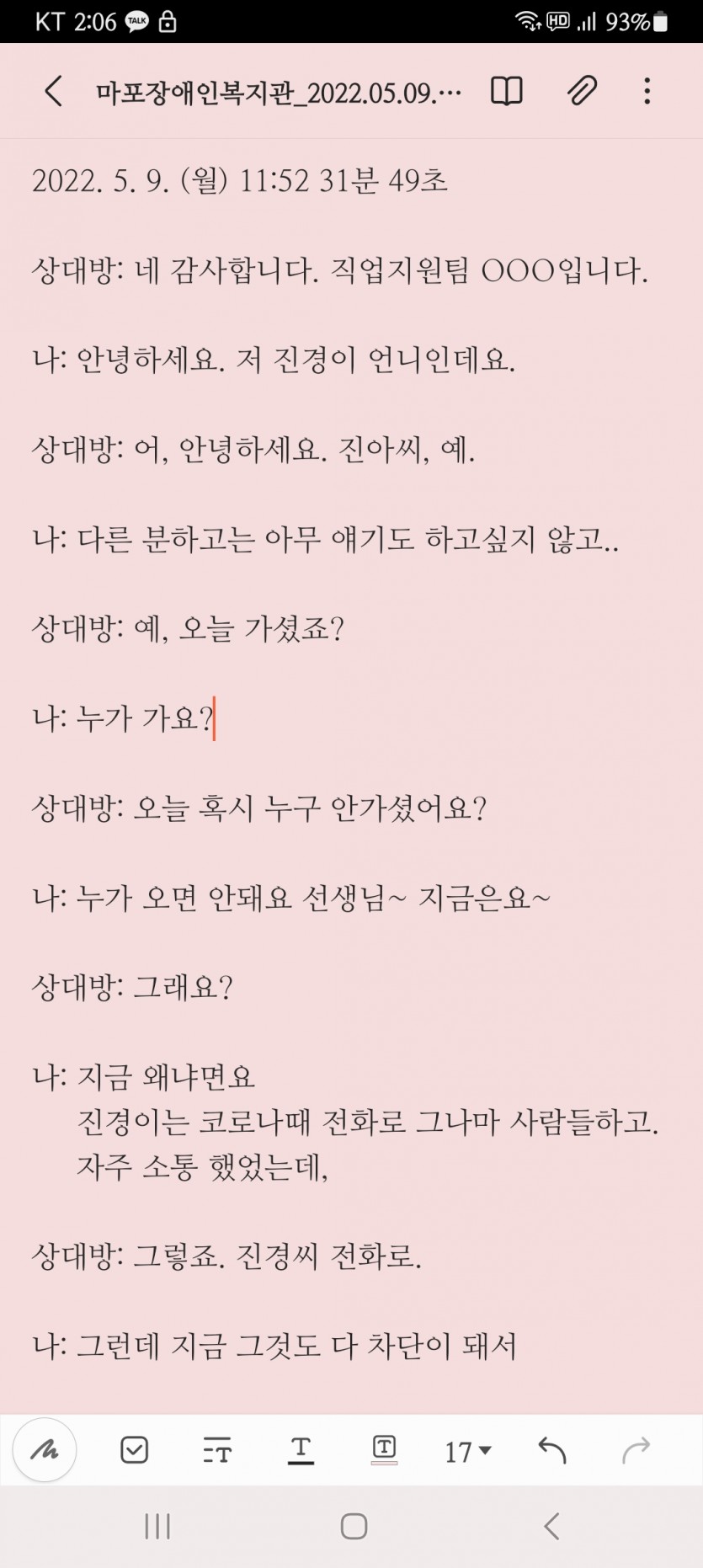Screen dimensions: 703x1568
Task: Go to home screen via navigation bar
Action: coord(354,1526)
